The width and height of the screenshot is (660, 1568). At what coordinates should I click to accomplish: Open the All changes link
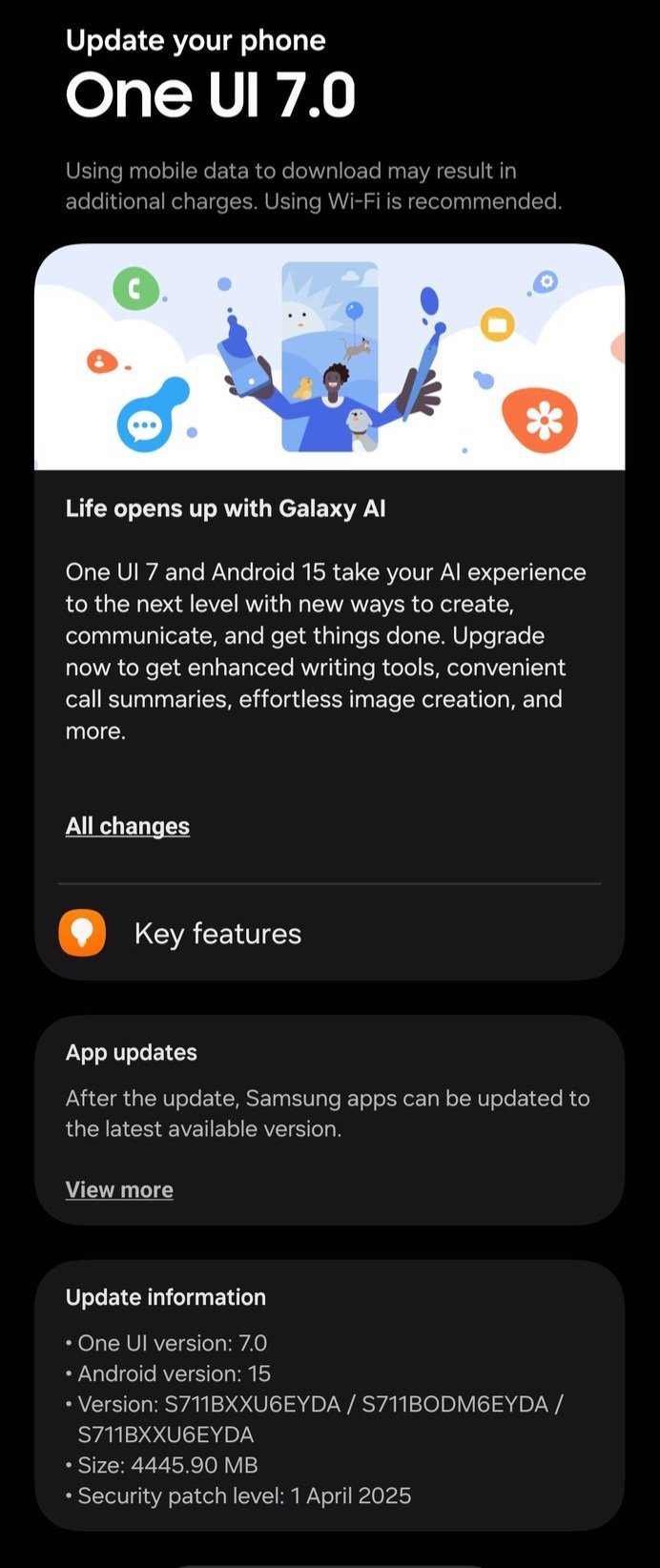coord(128,826)
